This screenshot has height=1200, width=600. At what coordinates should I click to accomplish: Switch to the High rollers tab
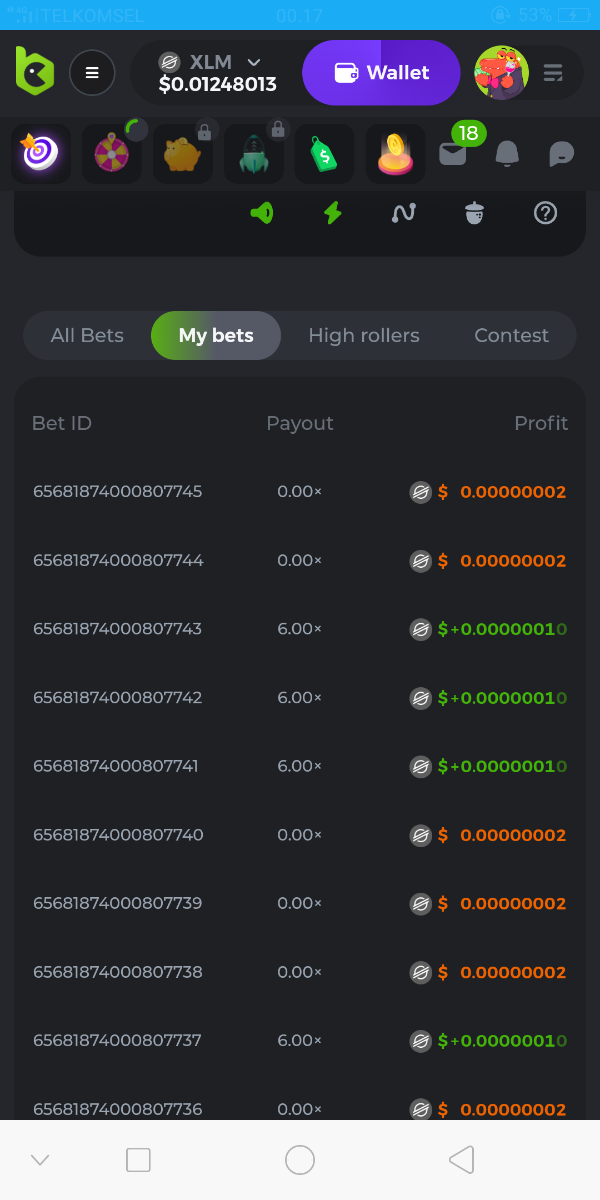364,335
